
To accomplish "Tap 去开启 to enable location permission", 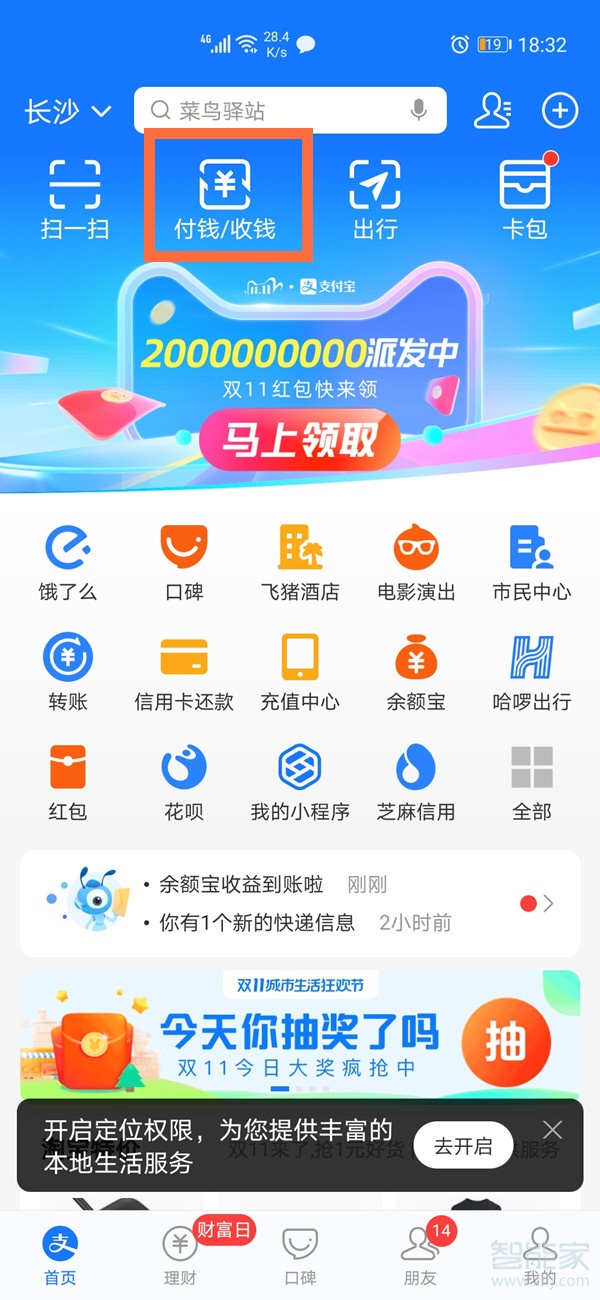I will 463,1146.
